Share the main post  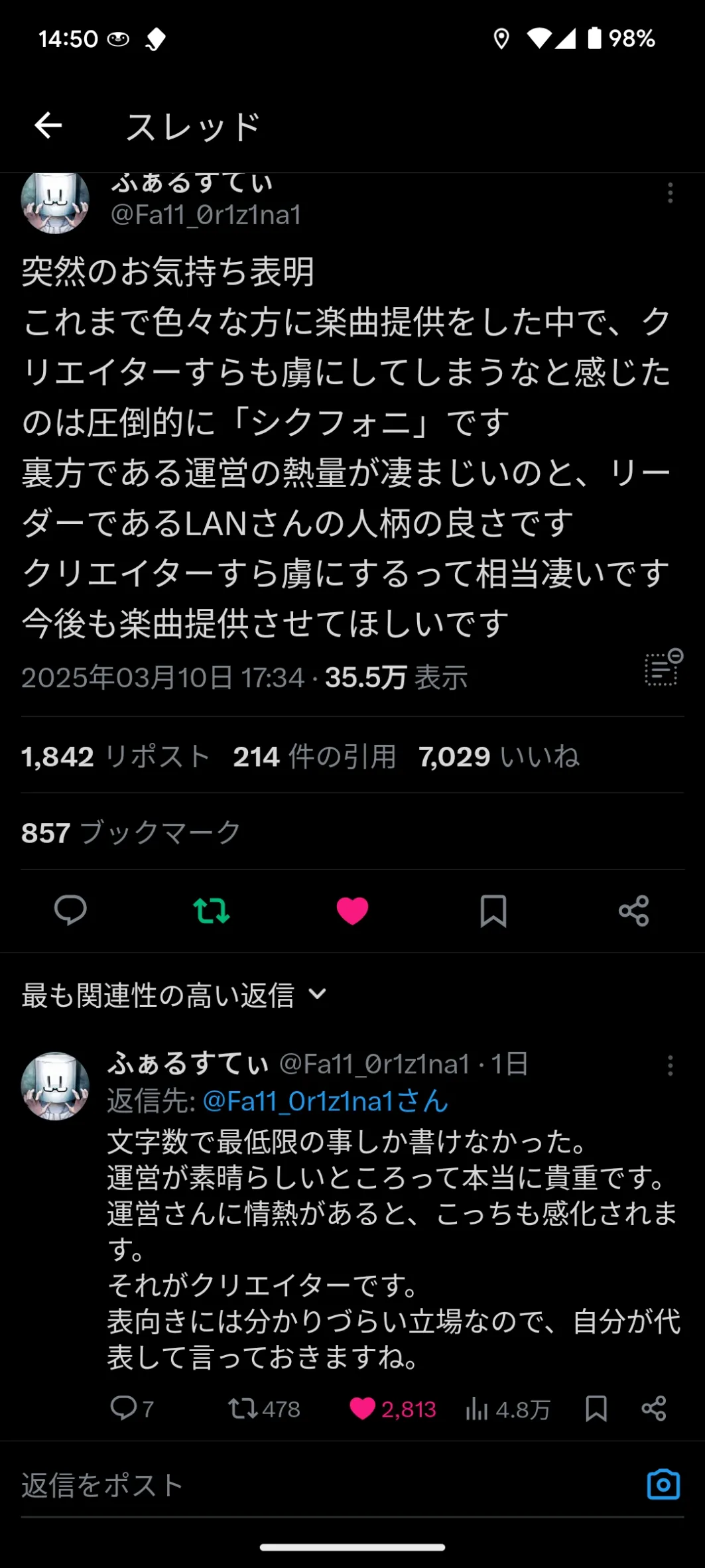633,910
